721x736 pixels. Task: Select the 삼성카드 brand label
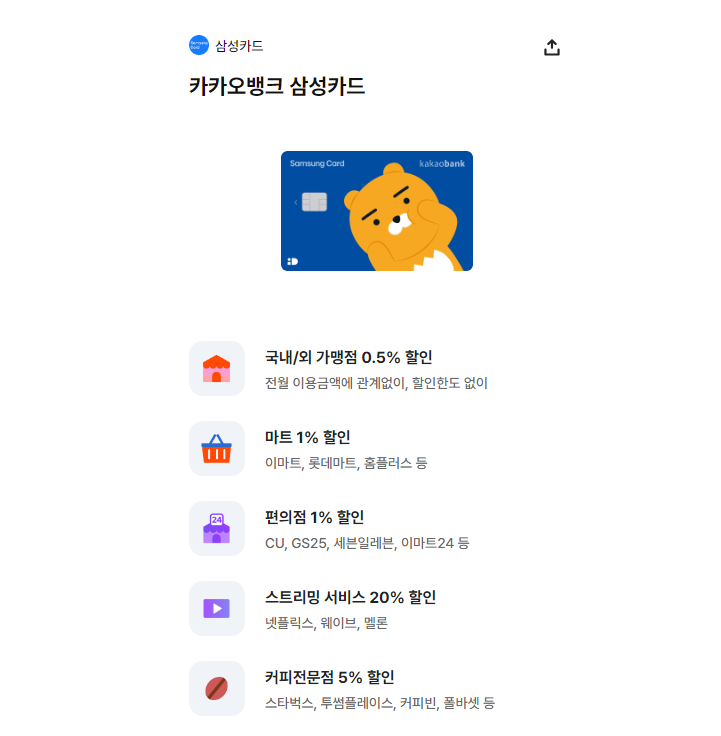coord(238,44)
